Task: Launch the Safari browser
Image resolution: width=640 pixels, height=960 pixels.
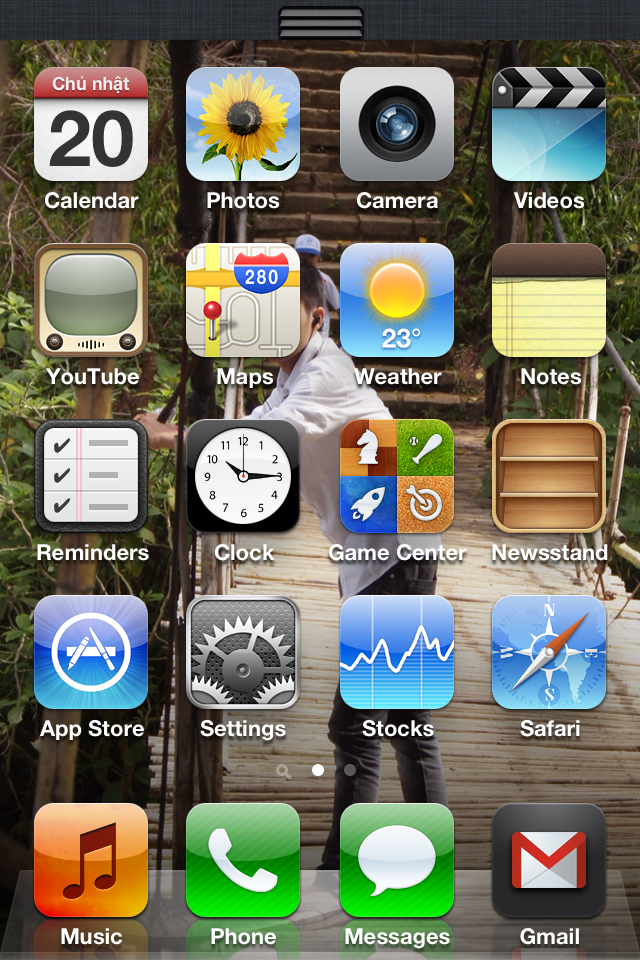Action: point(549,652)
